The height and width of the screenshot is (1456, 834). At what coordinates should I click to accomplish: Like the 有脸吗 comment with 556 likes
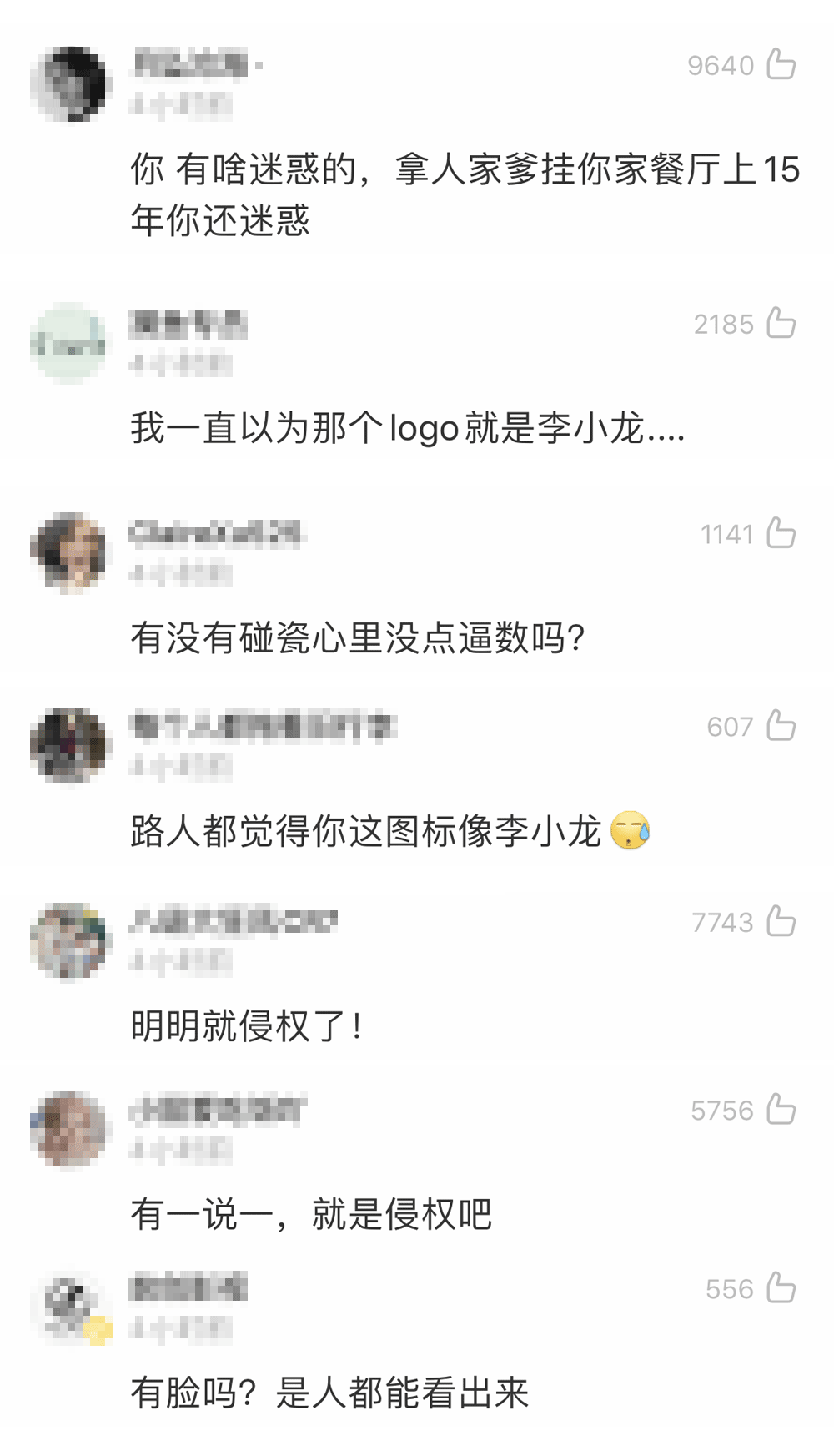[781, 1288]
